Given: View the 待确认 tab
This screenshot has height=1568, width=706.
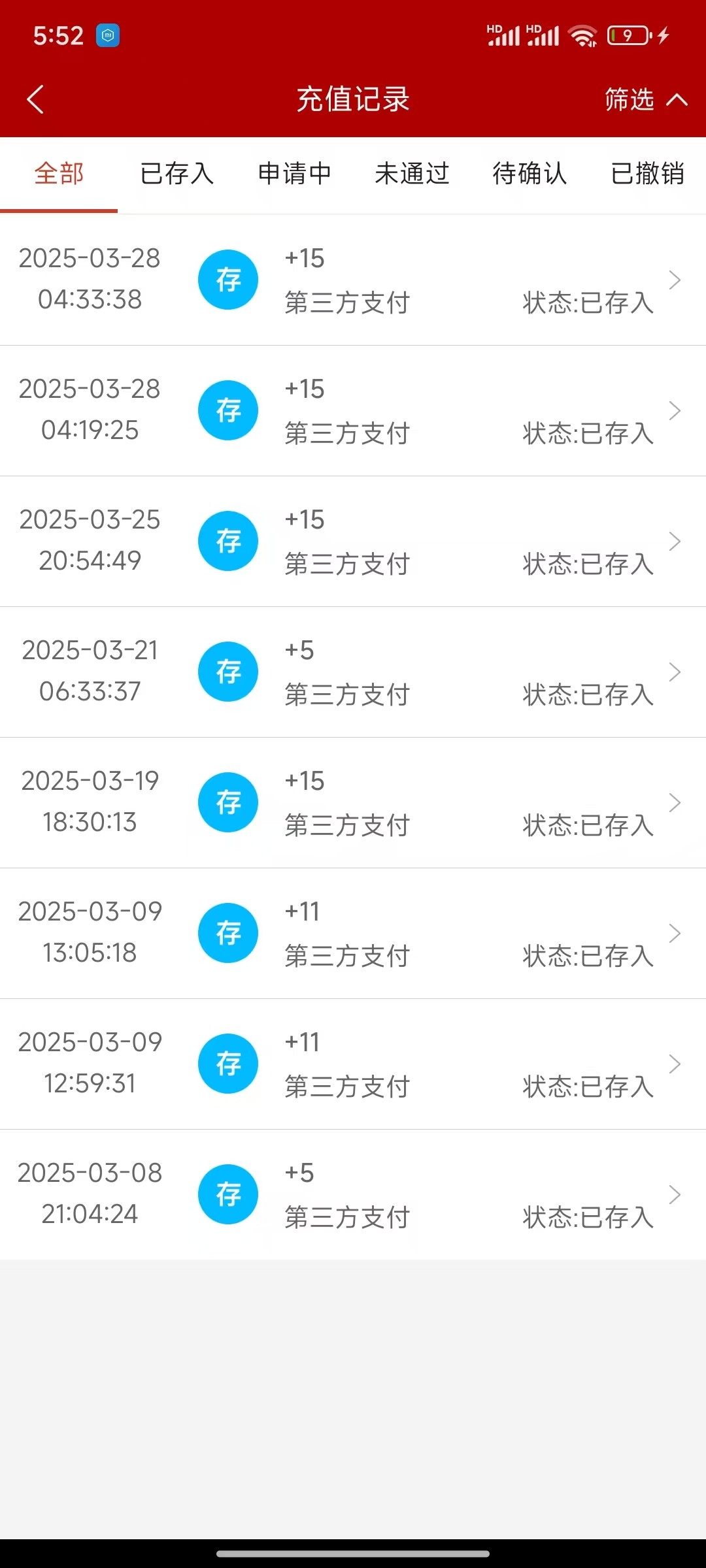Looking at the screenshot, I should point(529,174).
